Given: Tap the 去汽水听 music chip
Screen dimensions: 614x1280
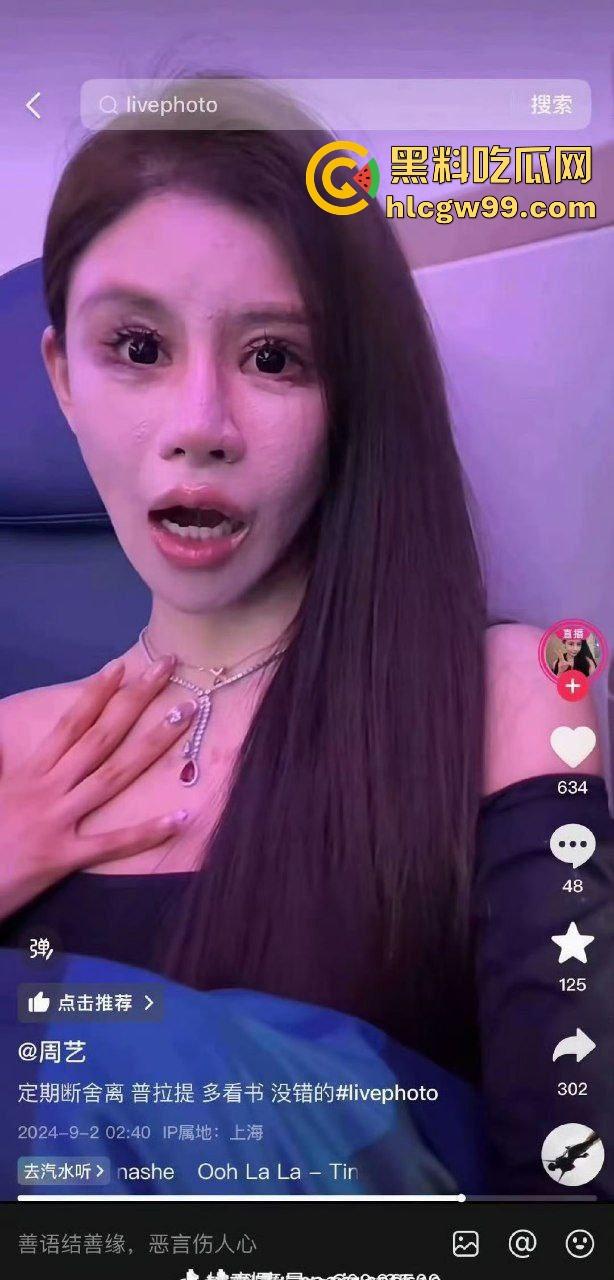Looking at the screenshot, I should pos(65,1171).
